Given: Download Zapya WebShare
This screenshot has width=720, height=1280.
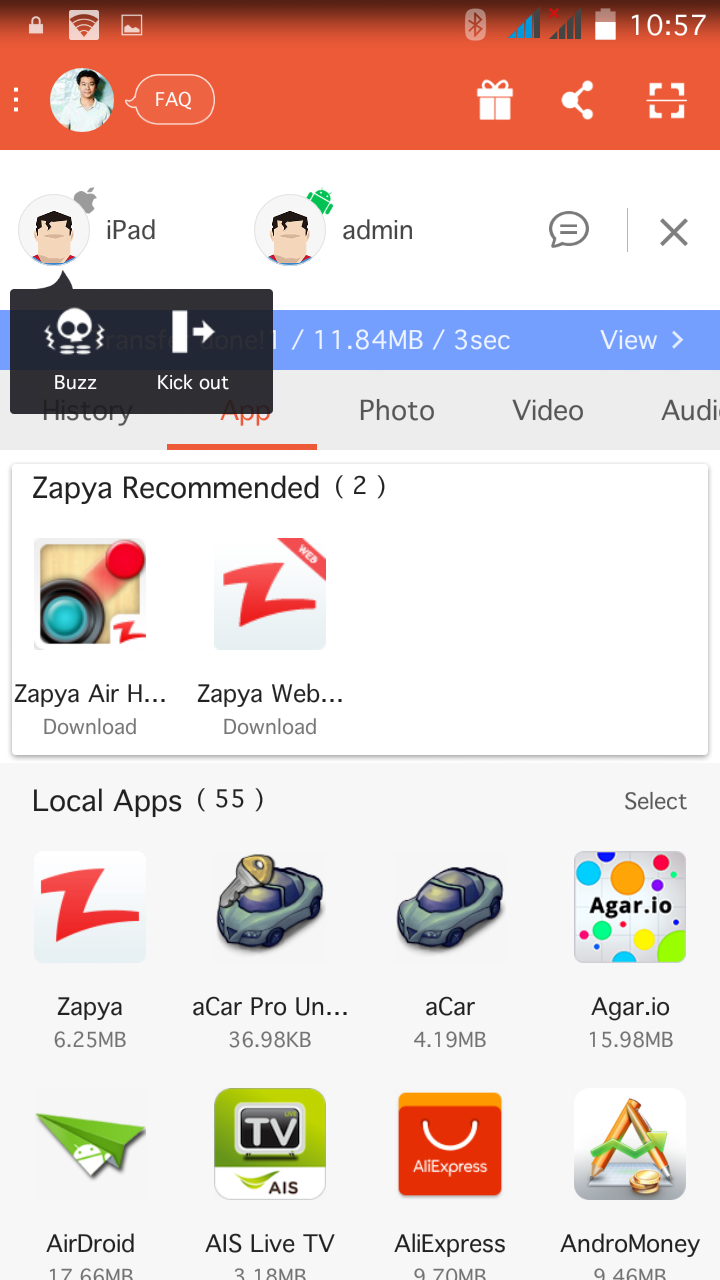Looking at the screenshot, I should point(270,726).
